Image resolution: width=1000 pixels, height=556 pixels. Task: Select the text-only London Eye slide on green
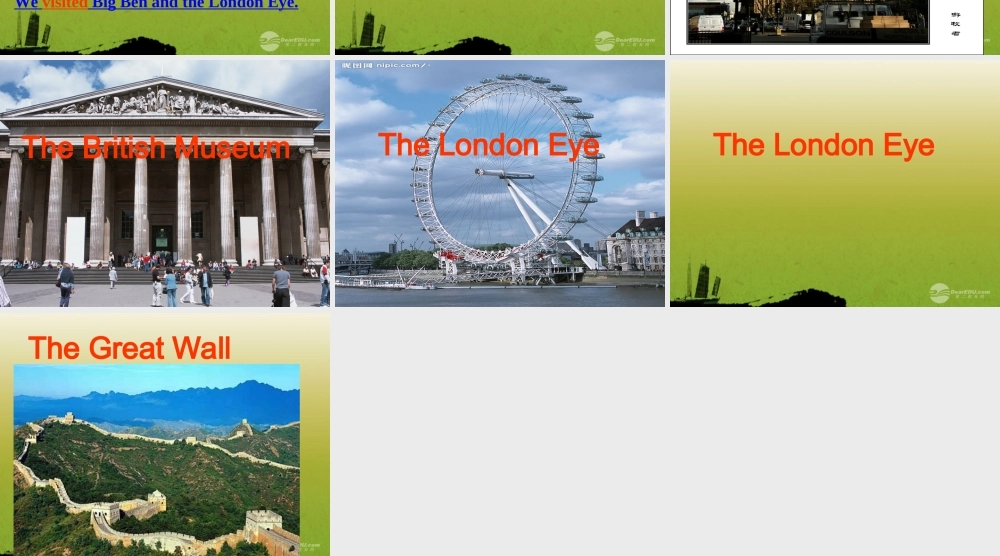834,183
